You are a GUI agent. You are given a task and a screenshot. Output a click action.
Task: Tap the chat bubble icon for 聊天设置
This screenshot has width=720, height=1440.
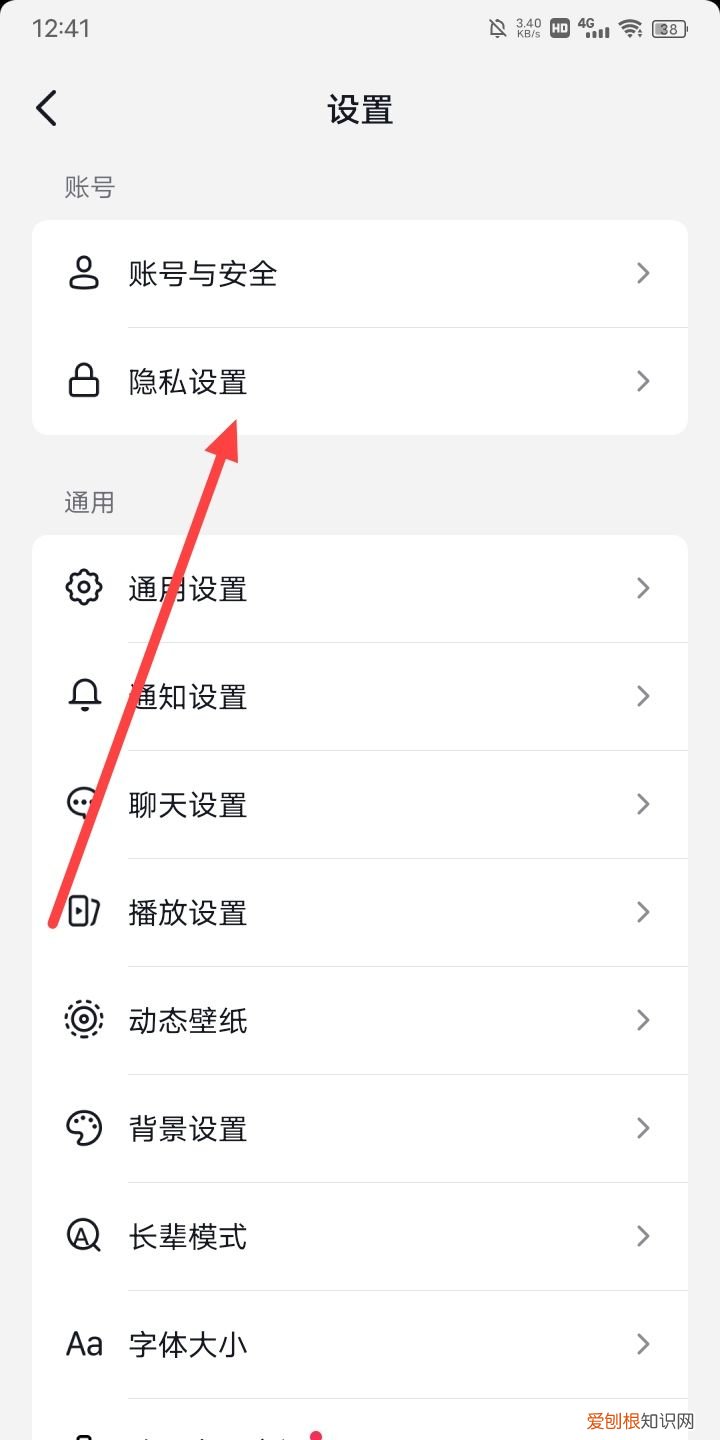84,804
